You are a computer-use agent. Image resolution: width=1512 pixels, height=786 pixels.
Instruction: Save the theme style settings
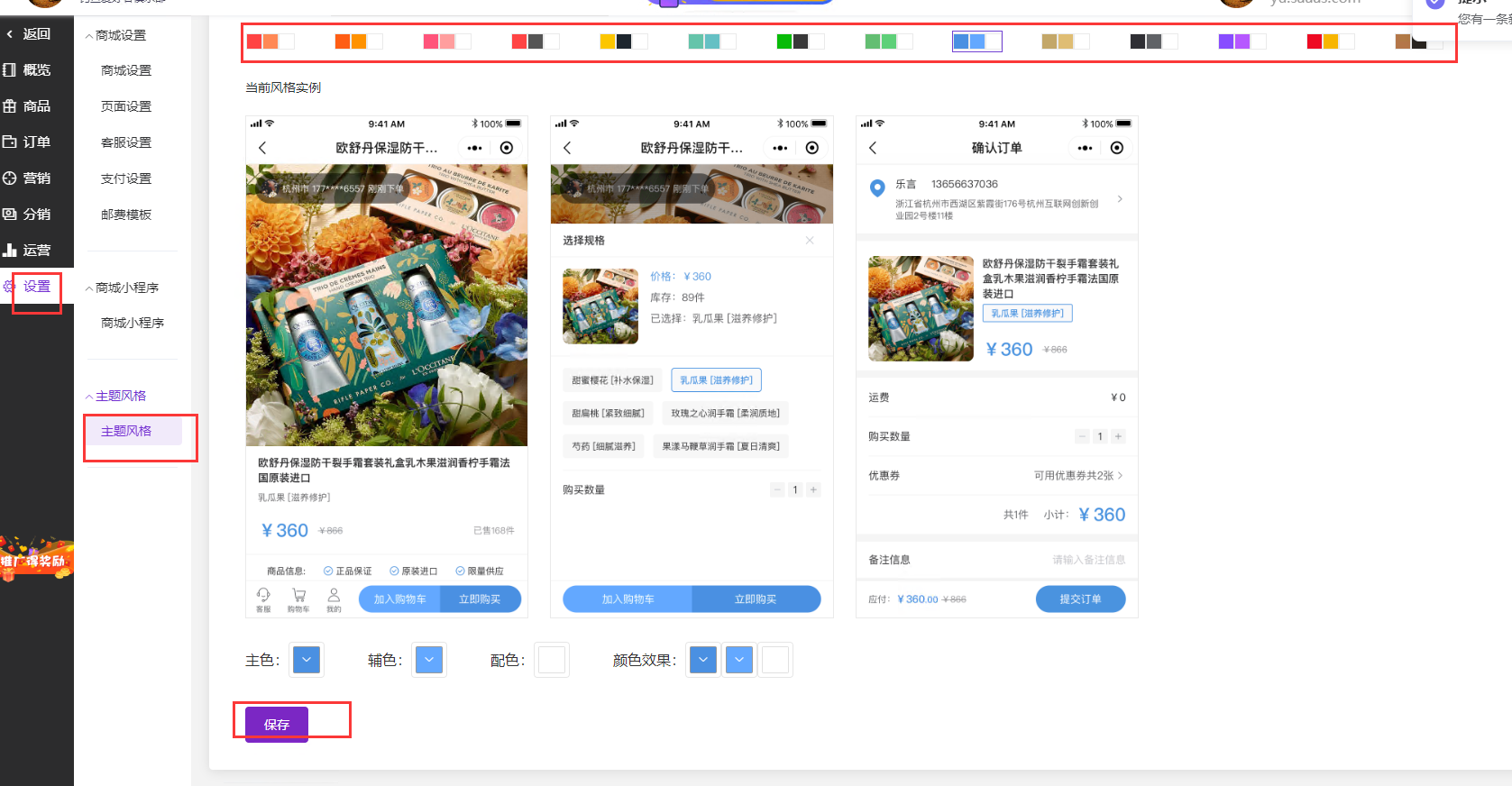click(x=276, y=724)
